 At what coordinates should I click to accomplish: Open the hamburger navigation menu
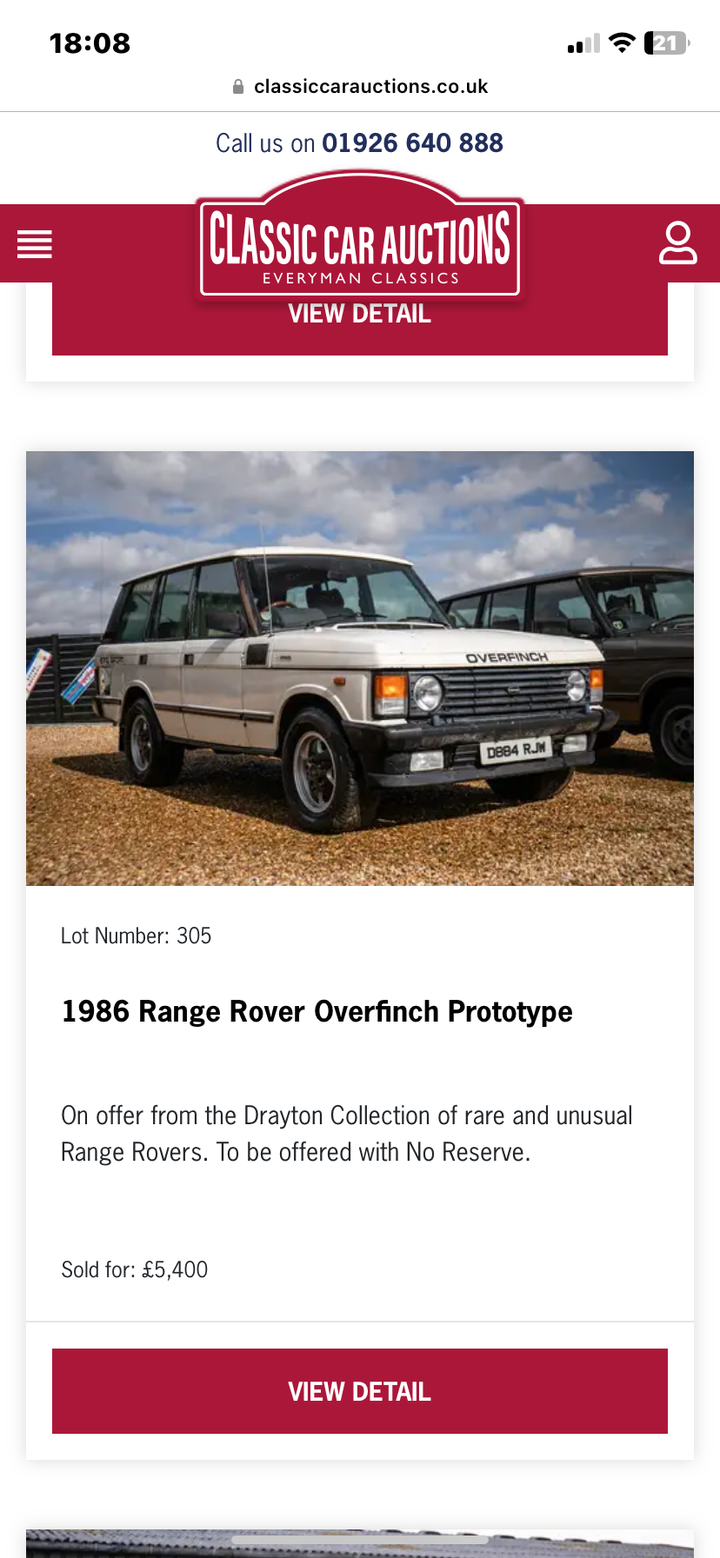34,244
